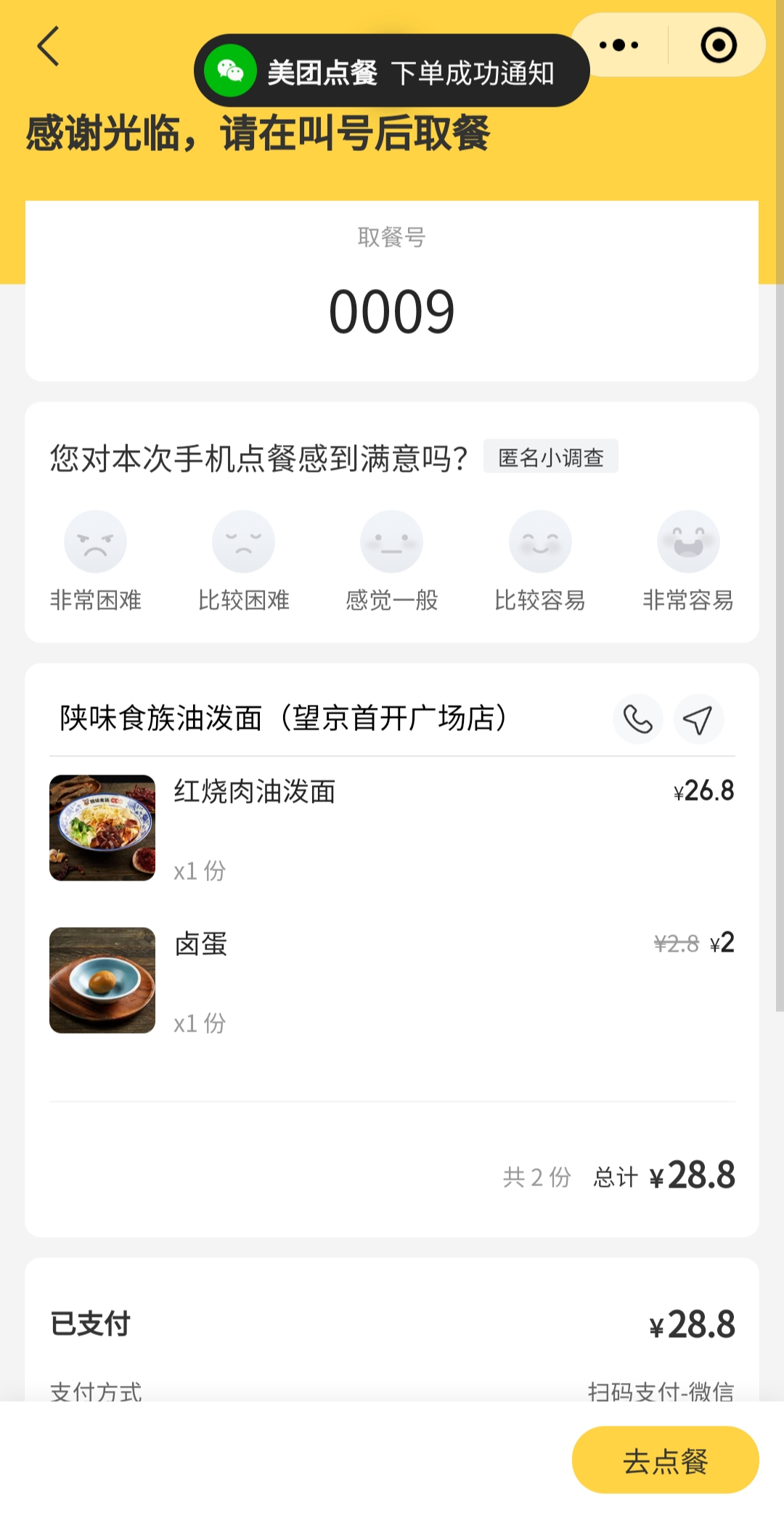
Task: Open the 美团点餐 下单成功通知 banner
Action: [392, 71]
